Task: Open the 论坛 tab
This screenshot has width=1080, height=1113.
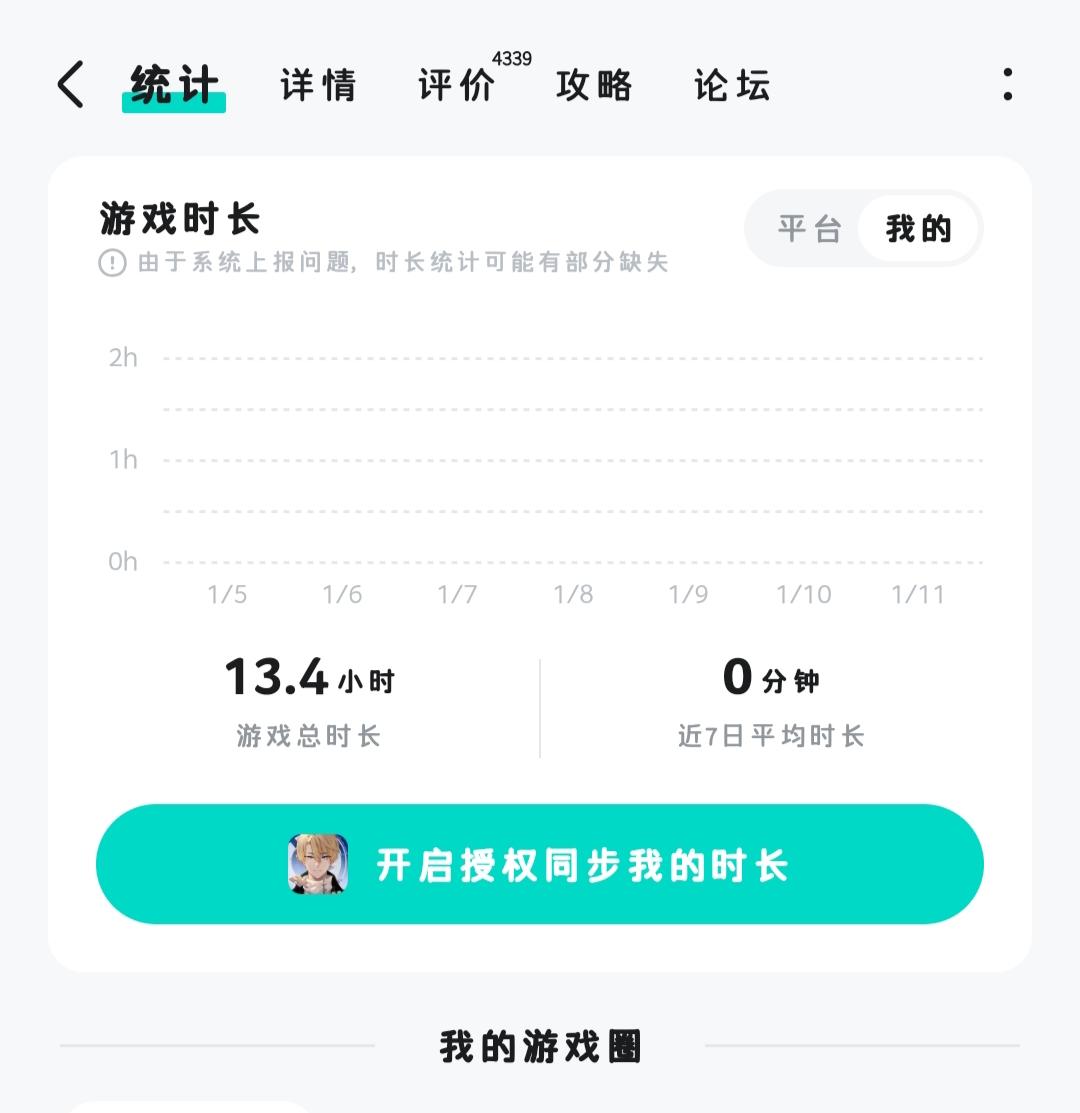Action: click(732, 85)
